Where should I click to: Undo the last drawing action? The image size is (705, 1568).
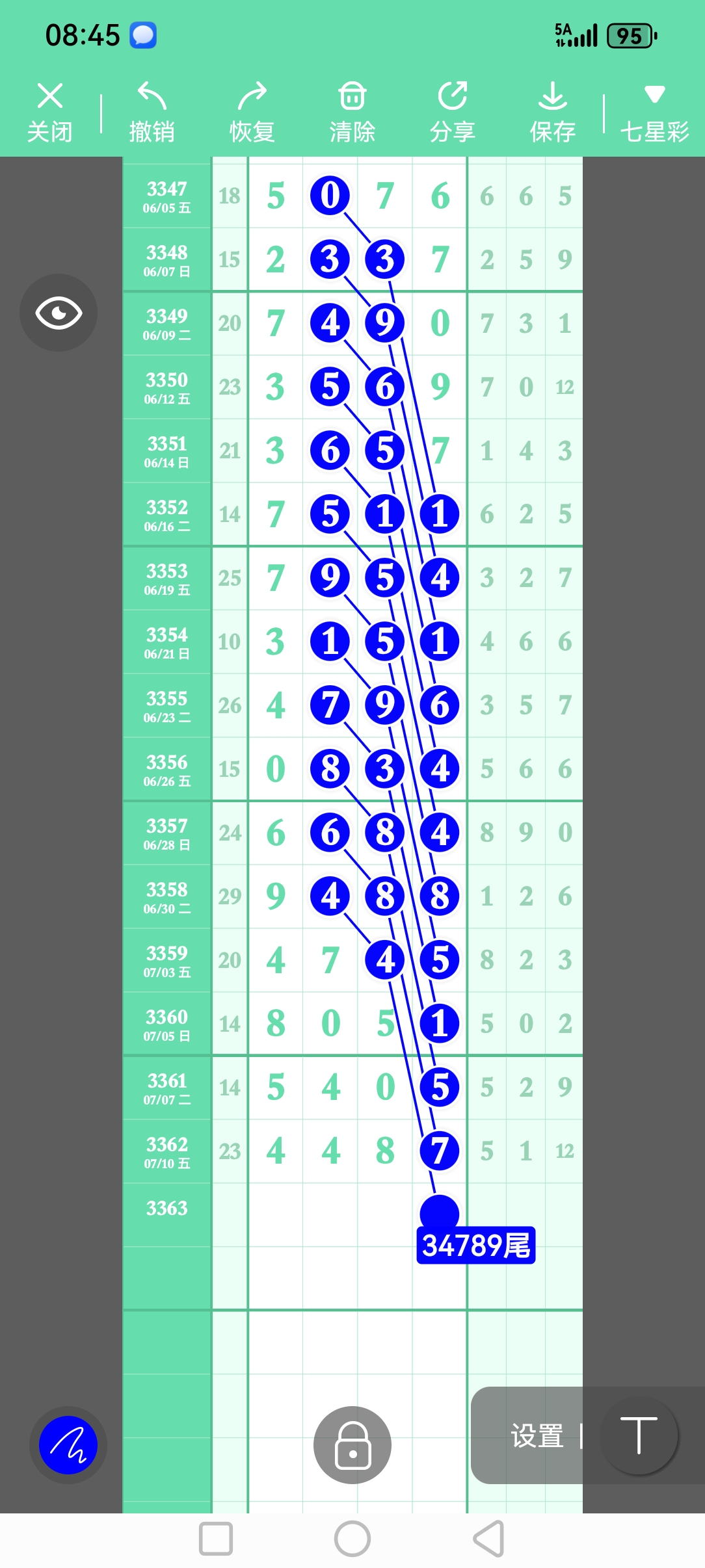(152, 111)
